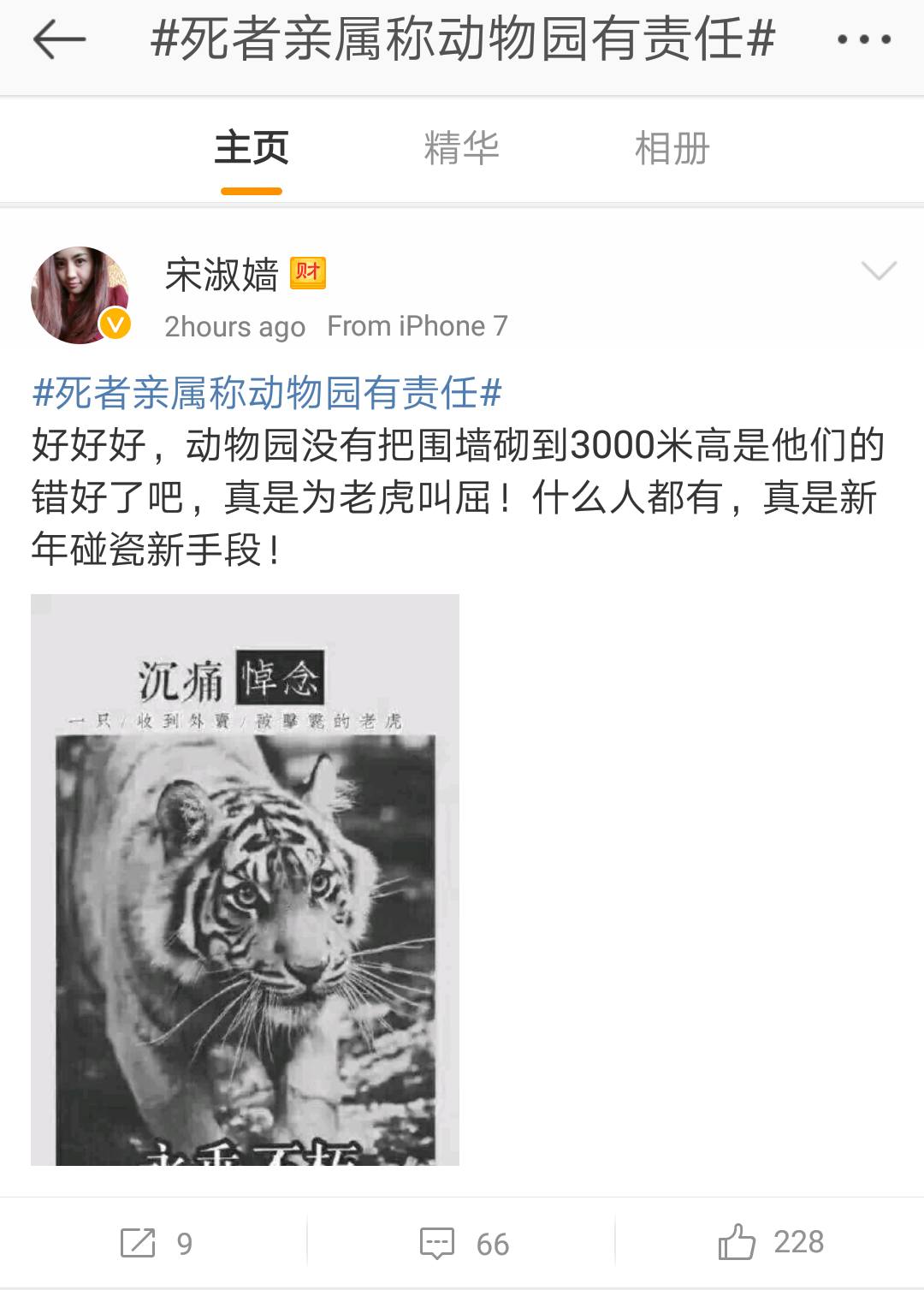Screen dimensions: 924x1290
Task: Go back using the arrow icon
Action: click(59, 40)
